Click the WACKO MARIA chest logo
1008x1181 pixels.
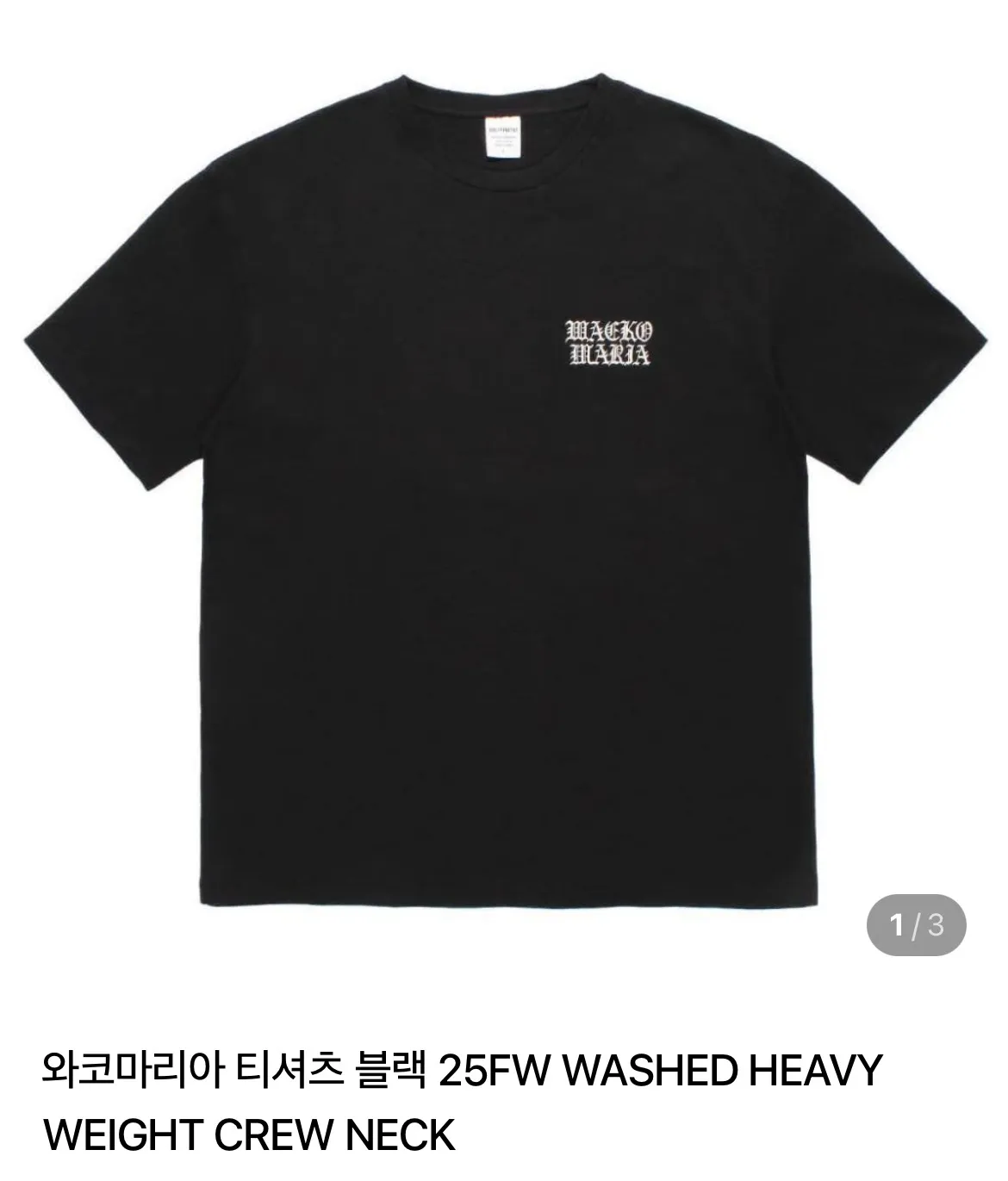tap(610, 343)
